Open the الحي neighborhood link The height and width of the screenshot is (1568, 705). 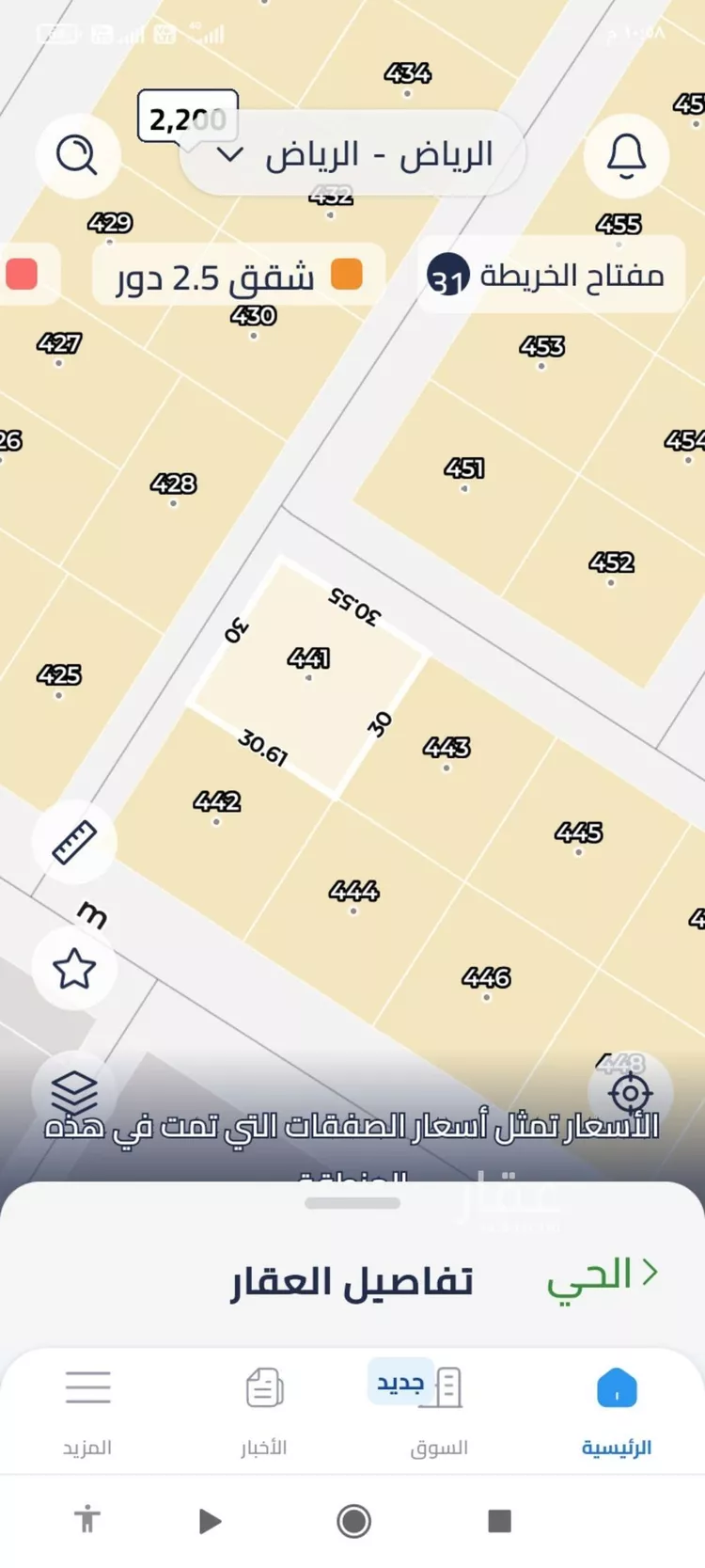[x=603, y=1275]
